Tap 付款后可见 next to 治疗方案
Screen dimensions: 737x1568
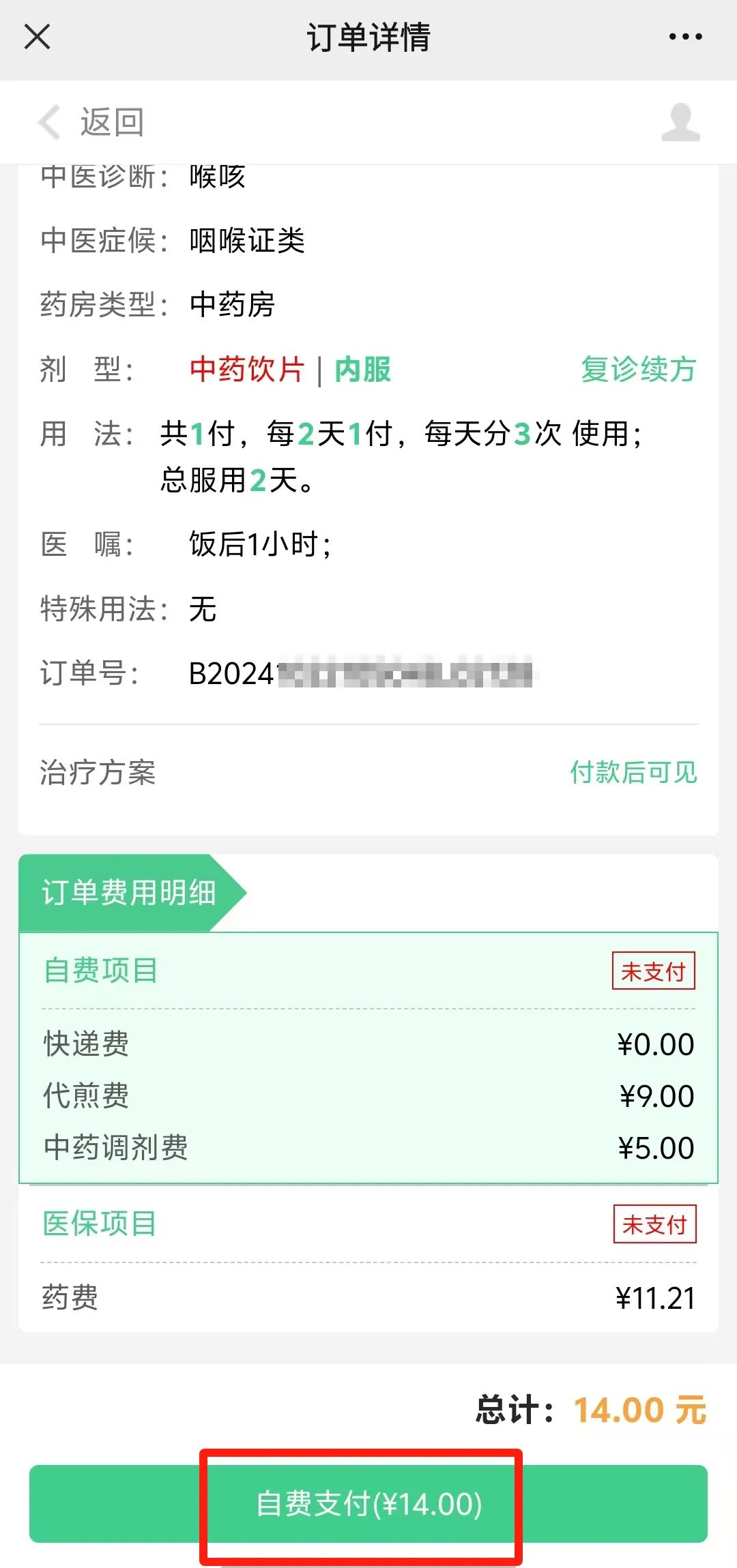(x=633, y=771)
